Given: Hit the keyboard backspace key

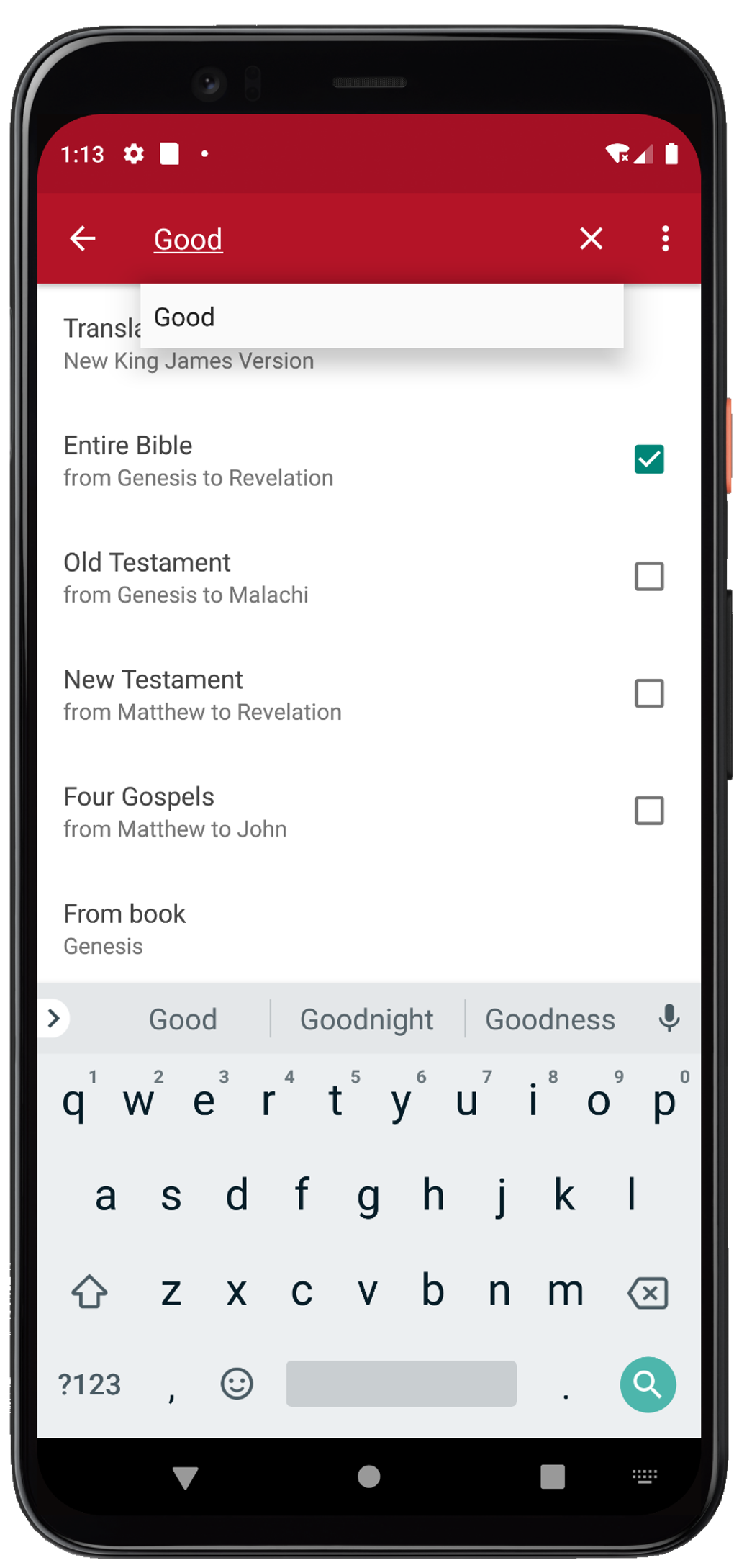Looking at the screenshot, I should click(x=648, y=1293).
